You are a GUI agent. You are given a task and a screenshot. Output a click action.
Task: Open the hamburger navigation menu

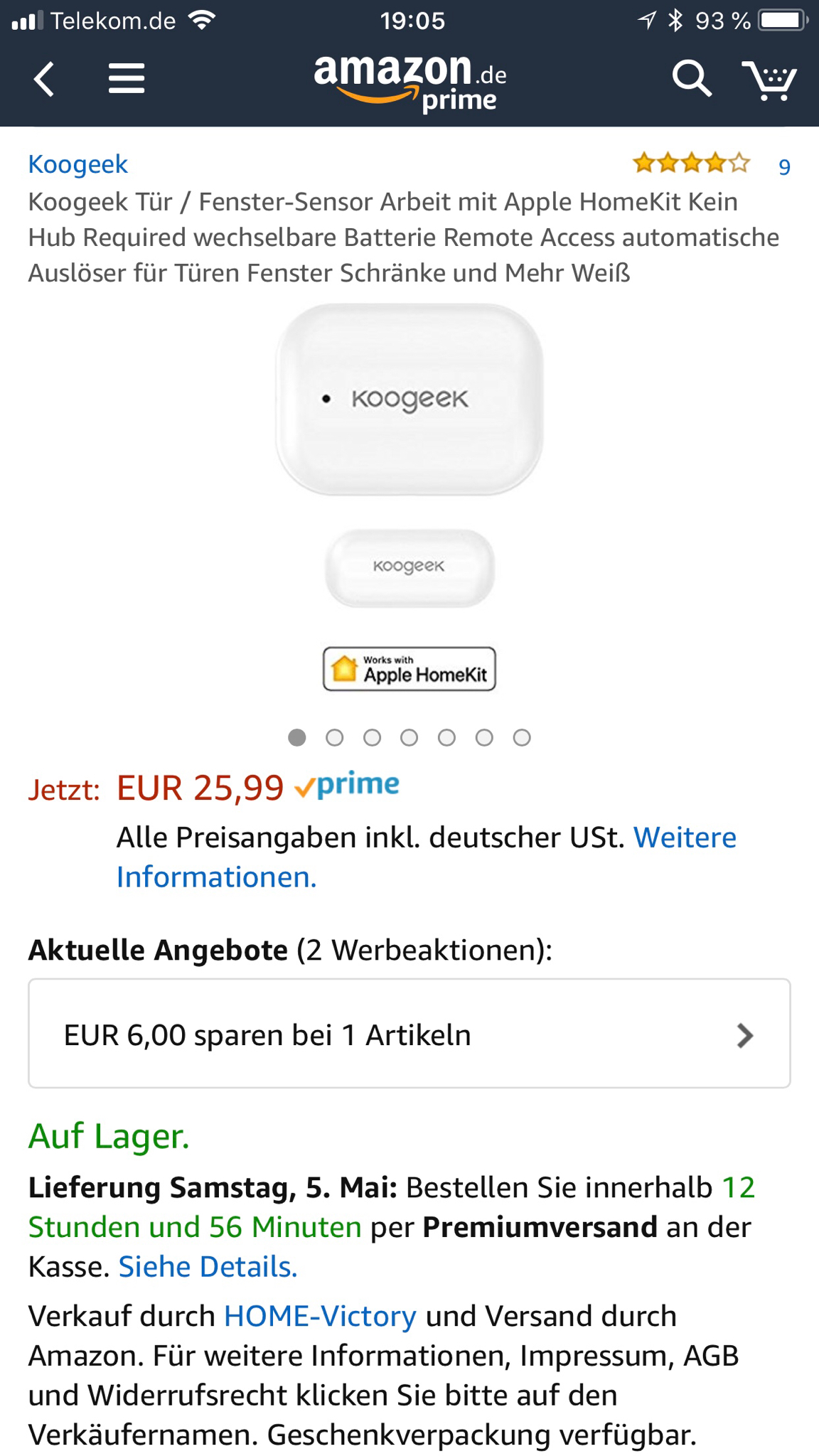(x=127, y=79)
